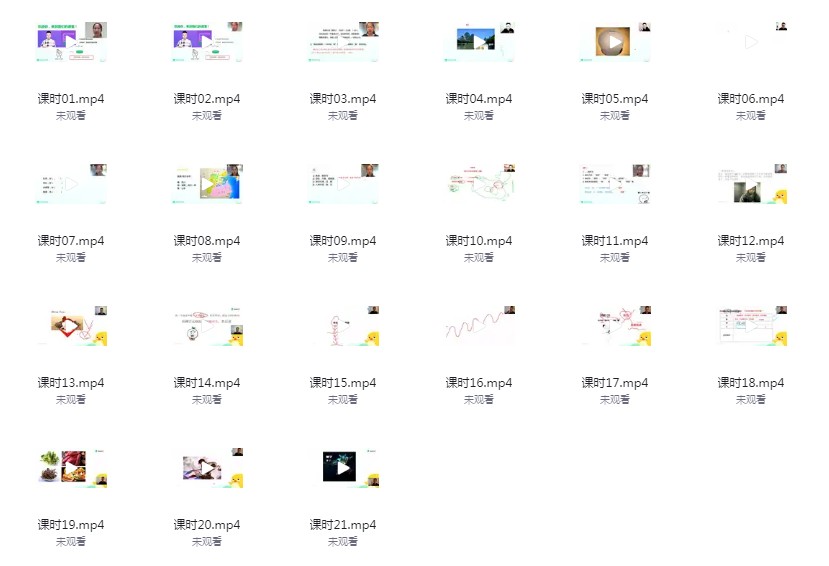Screen dimensions: 829x566
Task: Select the 课时19.mp4 video
Action: 71,469
